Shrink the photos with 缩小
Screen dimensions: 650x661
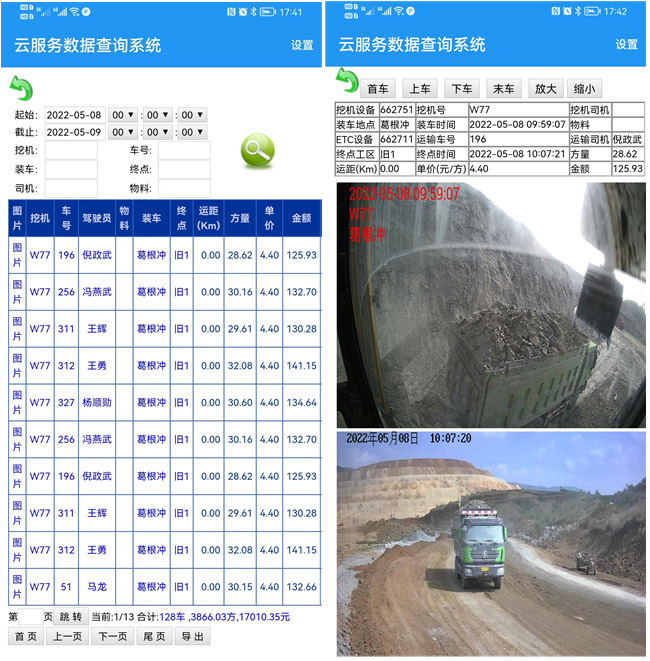585,89
